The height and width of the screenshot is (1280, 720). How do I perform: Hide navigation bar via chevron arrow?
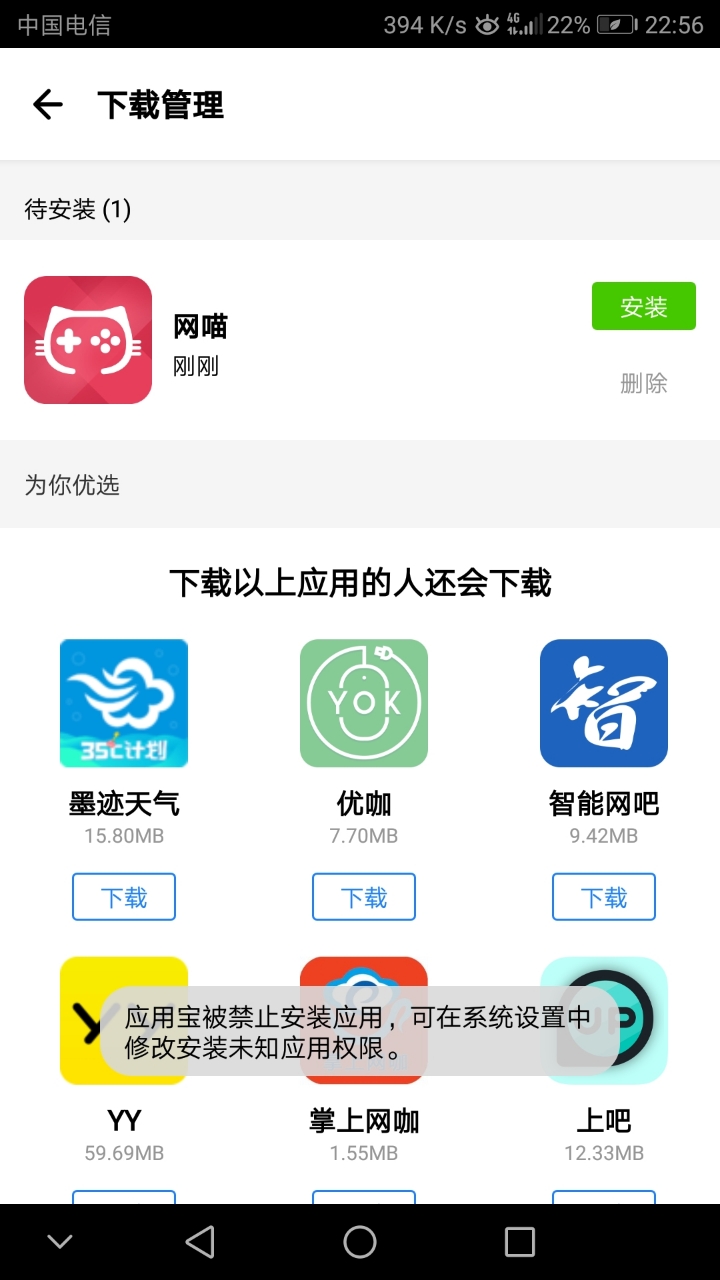pos(59,1240)
